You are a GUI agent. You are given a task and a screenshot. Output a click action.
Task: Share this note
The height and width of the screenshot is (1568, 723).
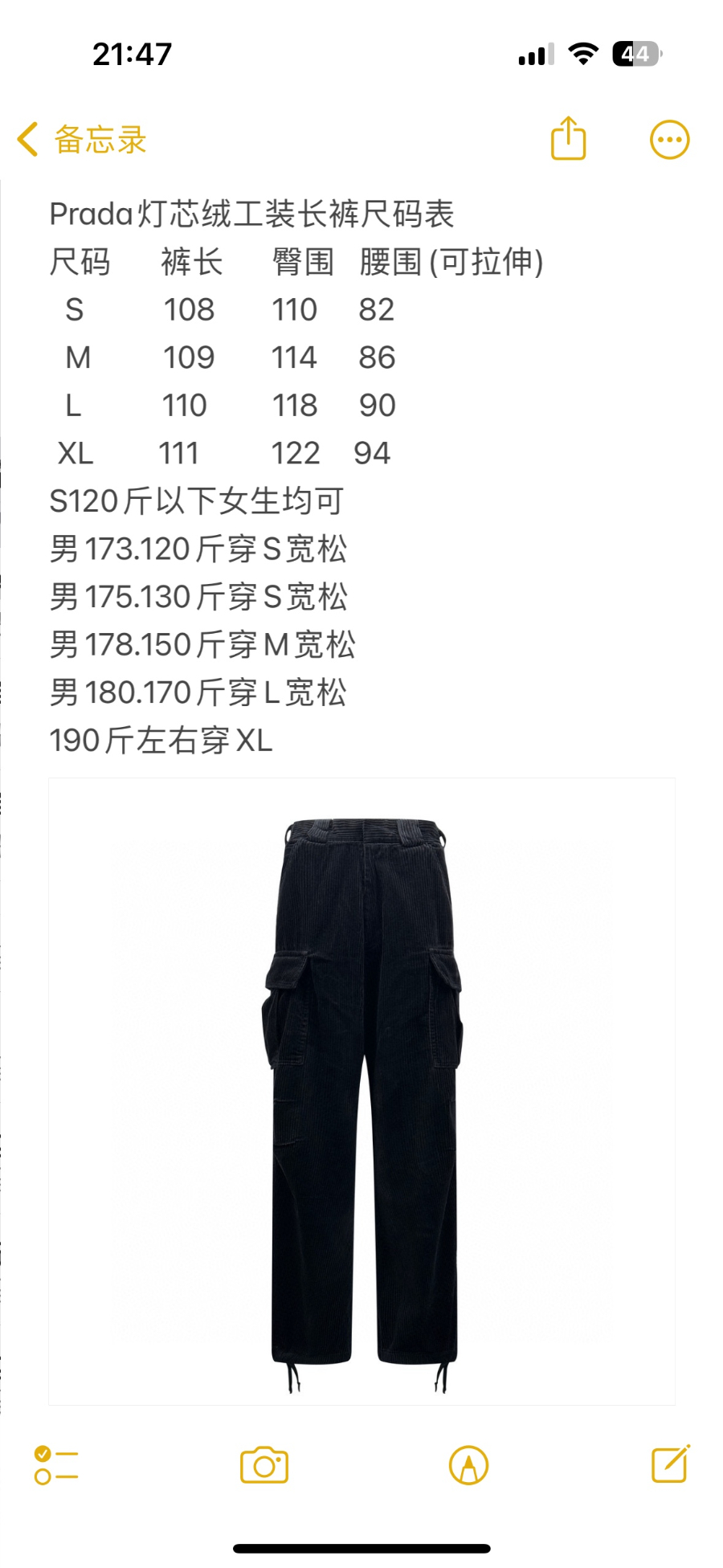coord(568,140)
